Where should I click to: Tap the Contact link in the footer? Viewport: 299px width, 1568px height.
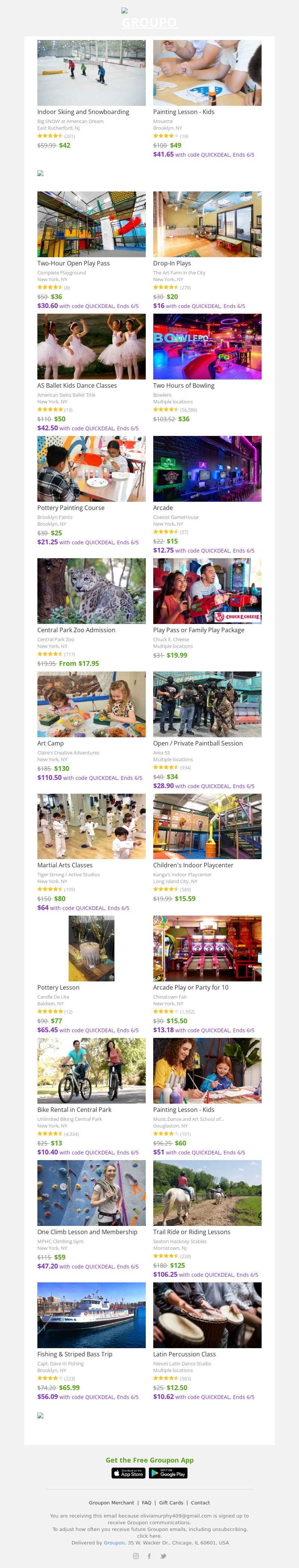(200, 1502)
